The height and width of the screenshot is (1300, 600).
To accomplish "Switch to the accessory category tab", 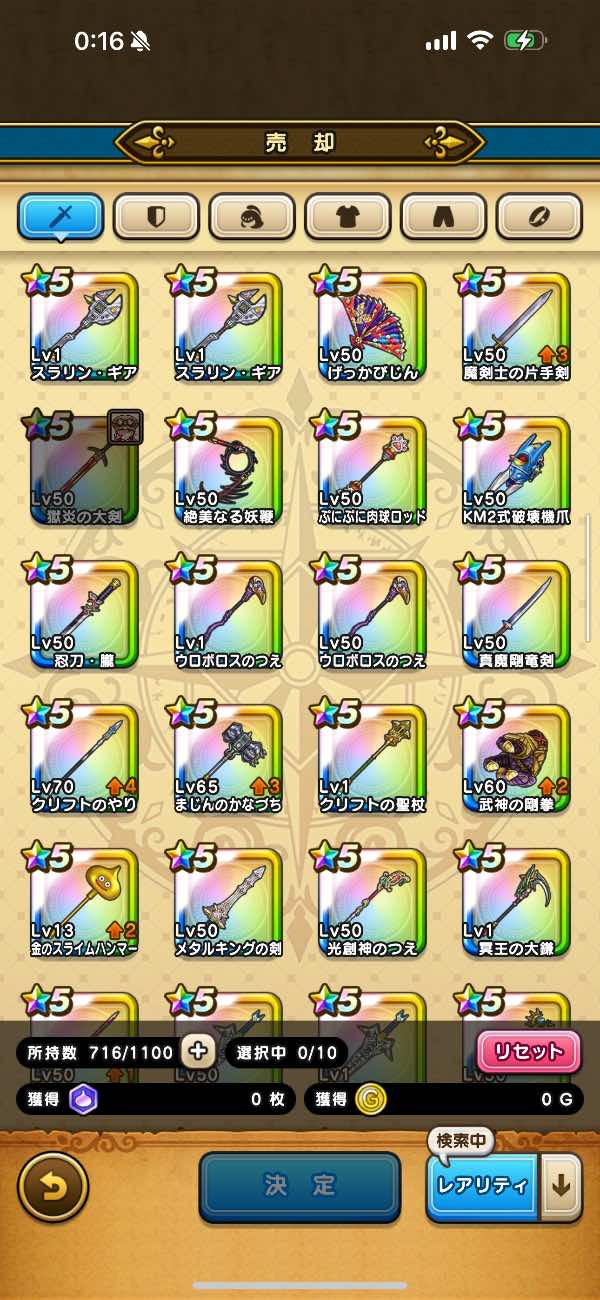I will coord(539,216).
